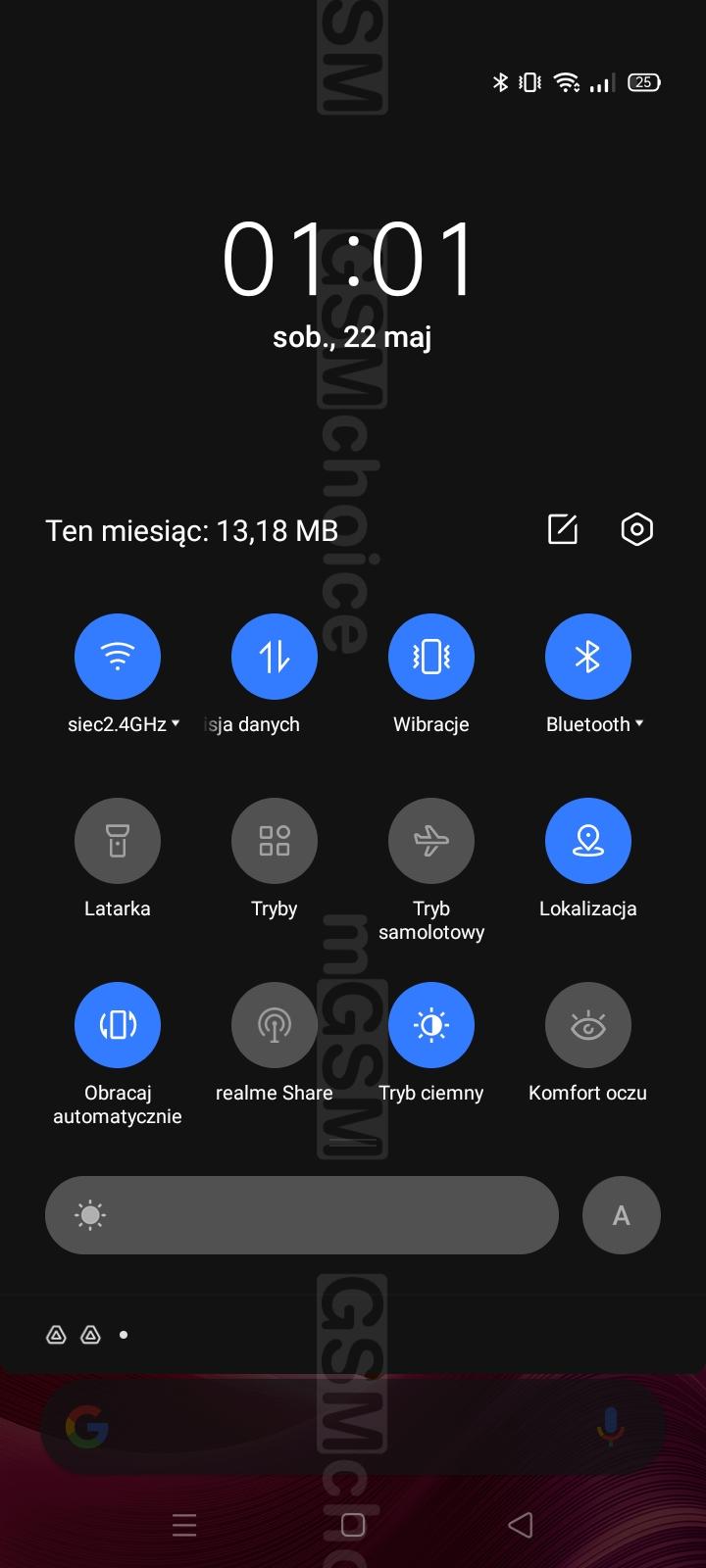
Task: Toggle the Wibracje vibration tile
Action: pyautogui.click(x=431, y=657)
